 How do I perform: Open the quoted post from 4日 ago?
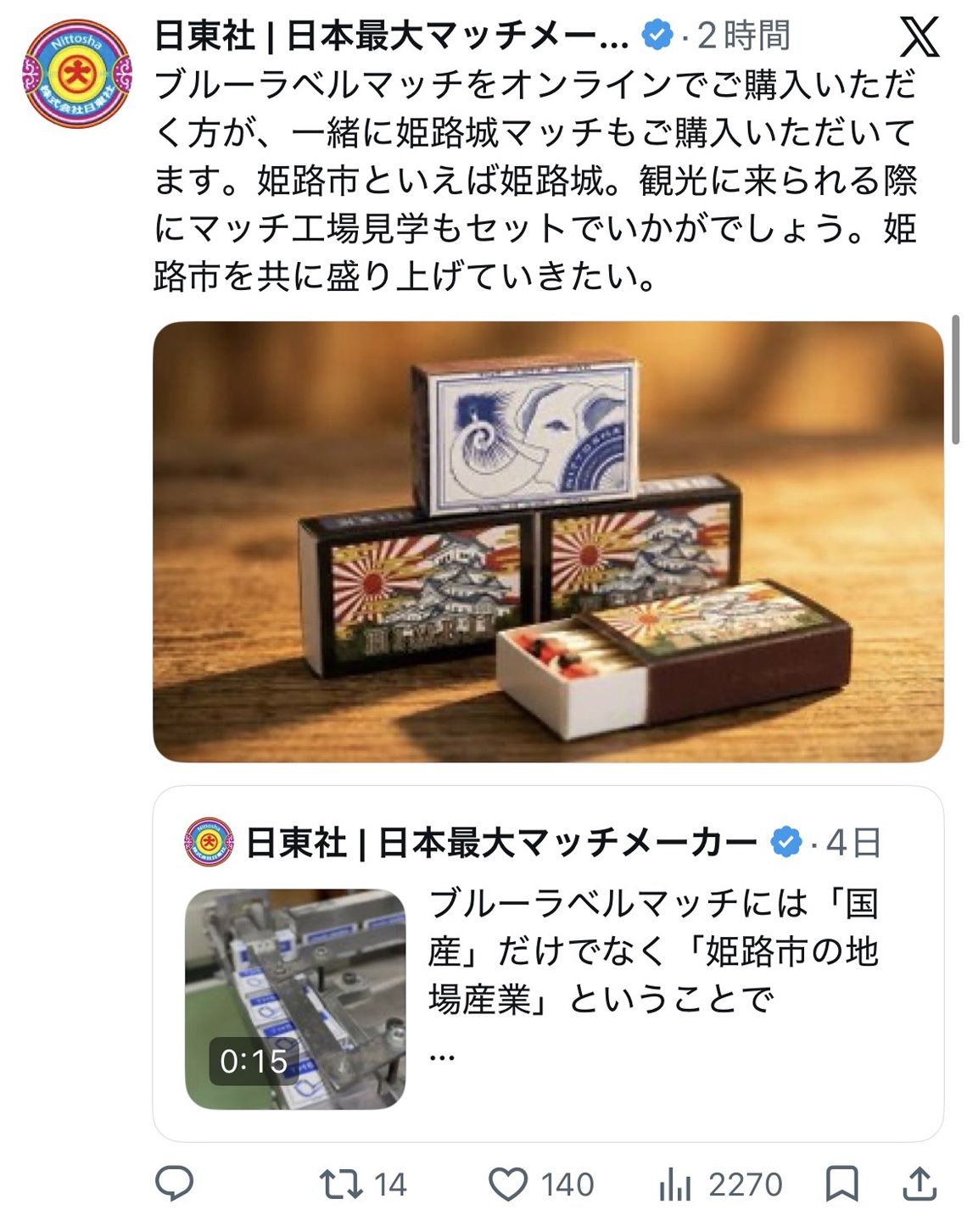[x=548, y=963]
